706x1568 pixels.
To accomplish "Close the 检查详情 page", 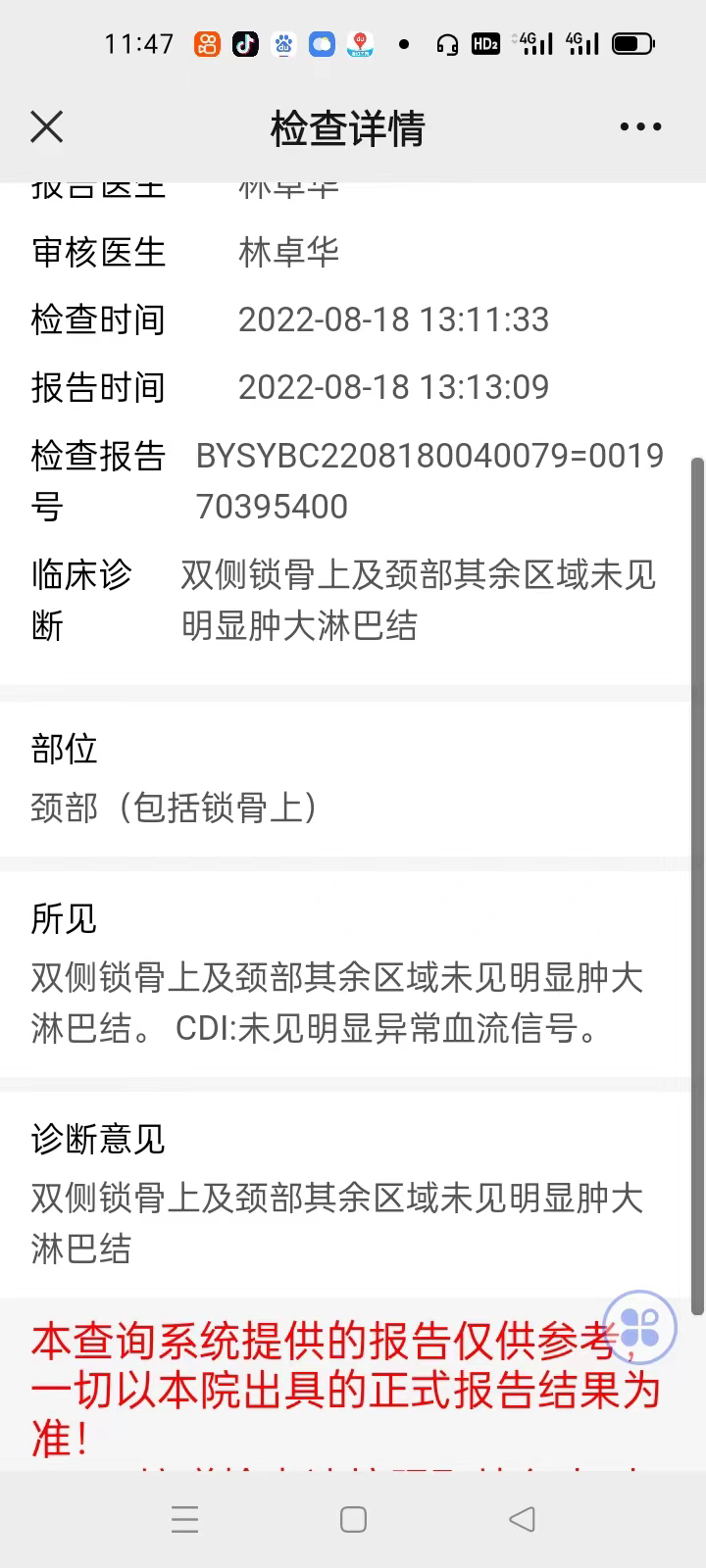I will 47,127.
